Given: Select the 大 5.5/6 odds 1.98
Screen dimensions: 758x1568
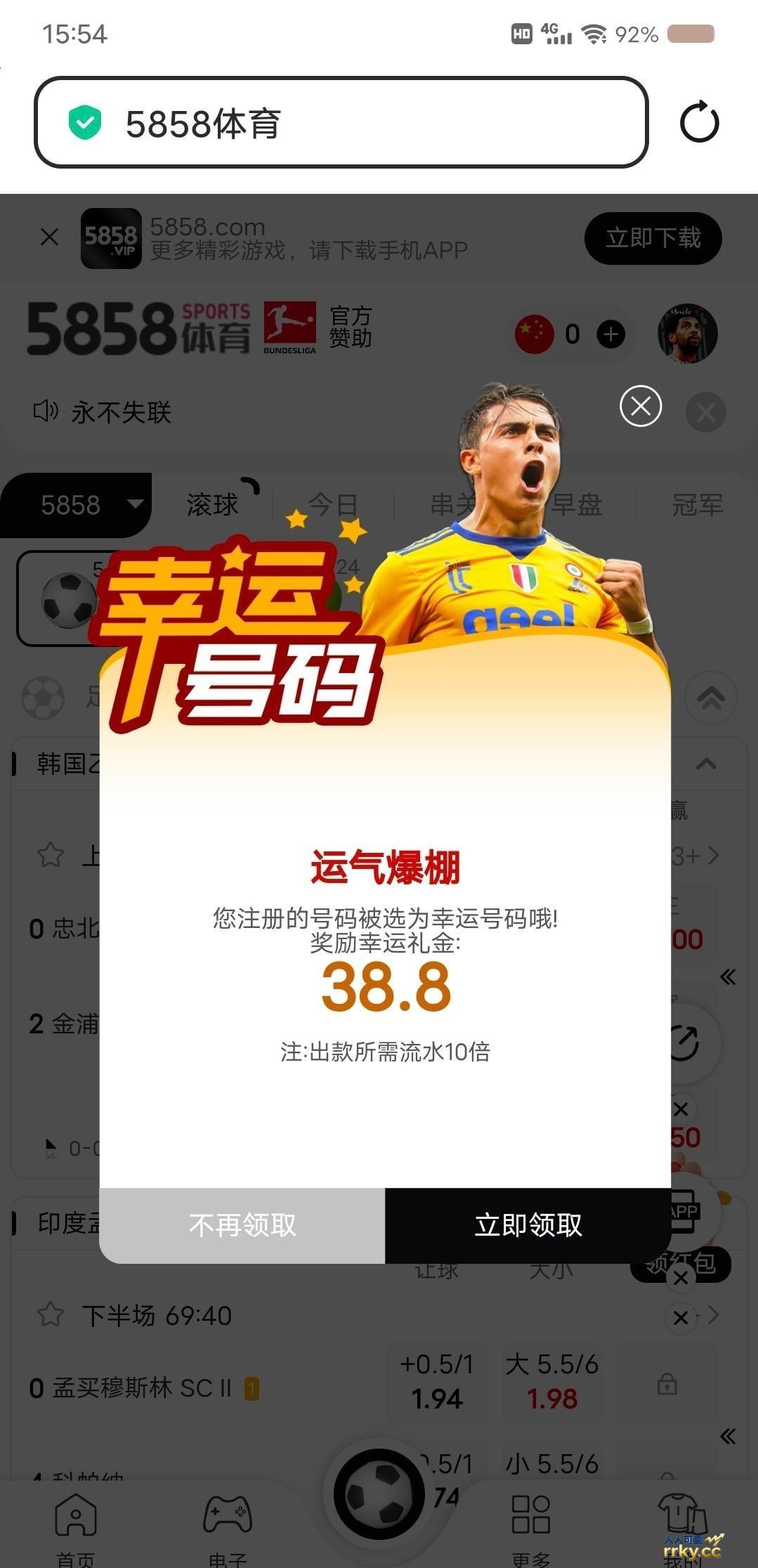Looking at the screenshot, I should pyautogui.click(x=551, y=1381).
